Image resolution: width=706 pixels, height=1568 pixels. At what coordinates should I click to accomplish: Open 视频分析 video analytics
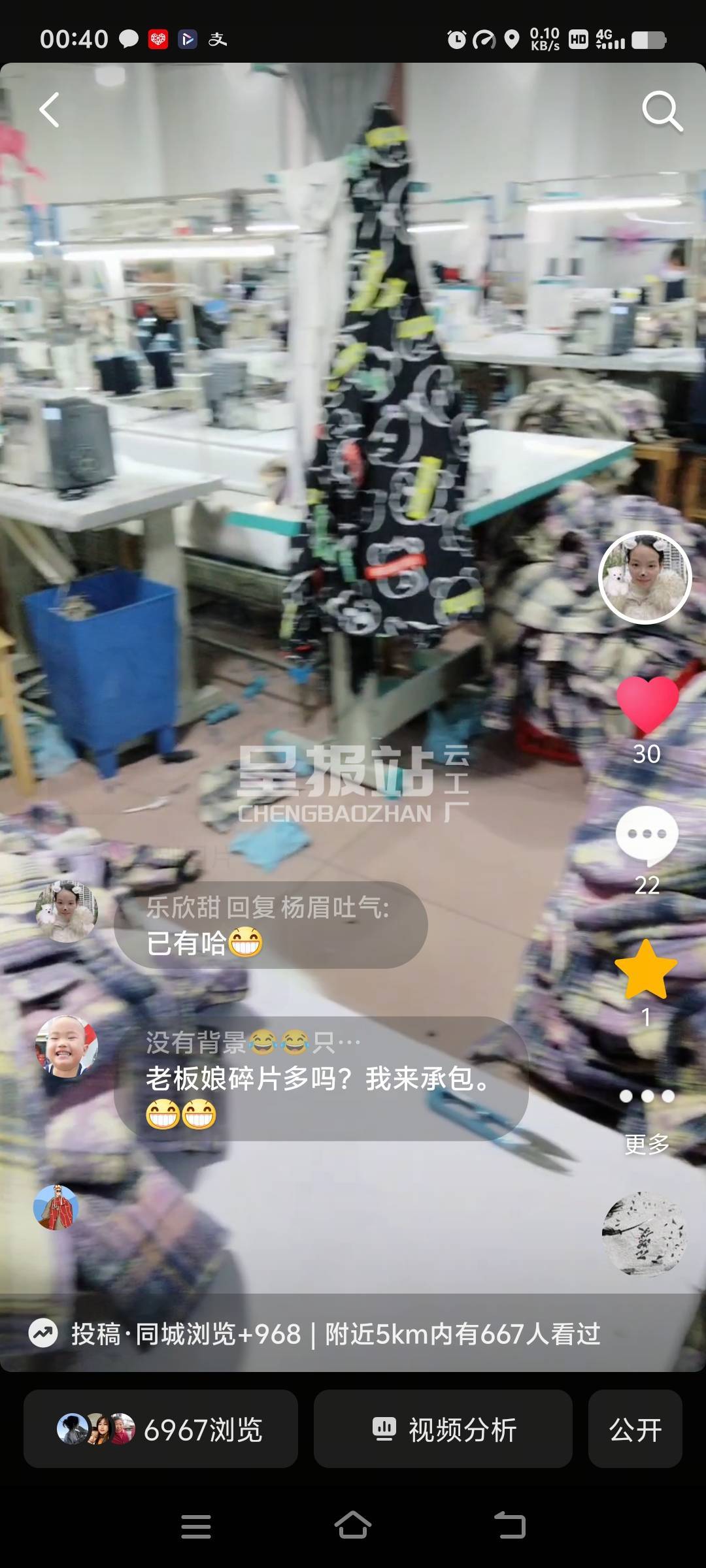pos(443,1429)
